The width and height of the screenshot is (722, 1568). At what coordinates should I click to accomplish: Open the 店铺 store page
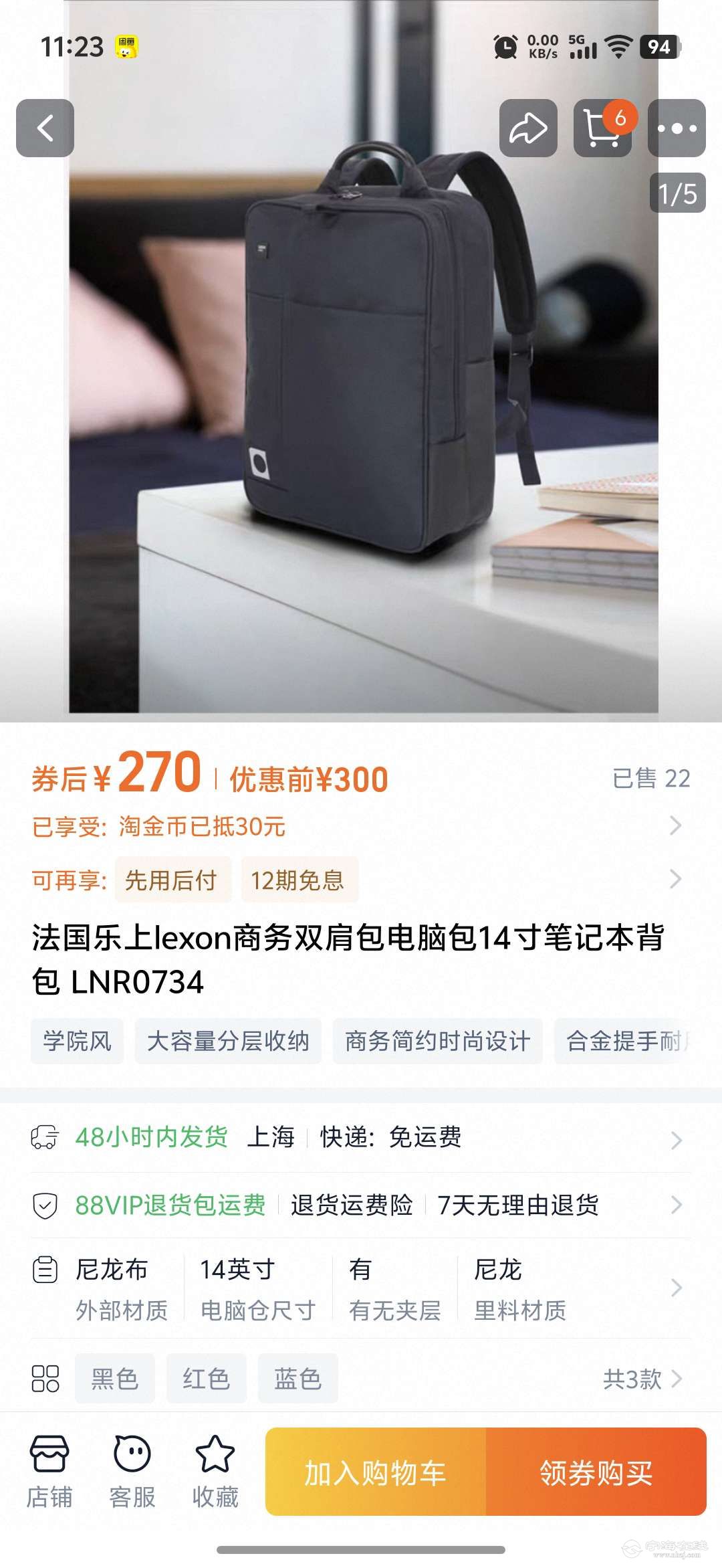click(x=49, y=1471)
